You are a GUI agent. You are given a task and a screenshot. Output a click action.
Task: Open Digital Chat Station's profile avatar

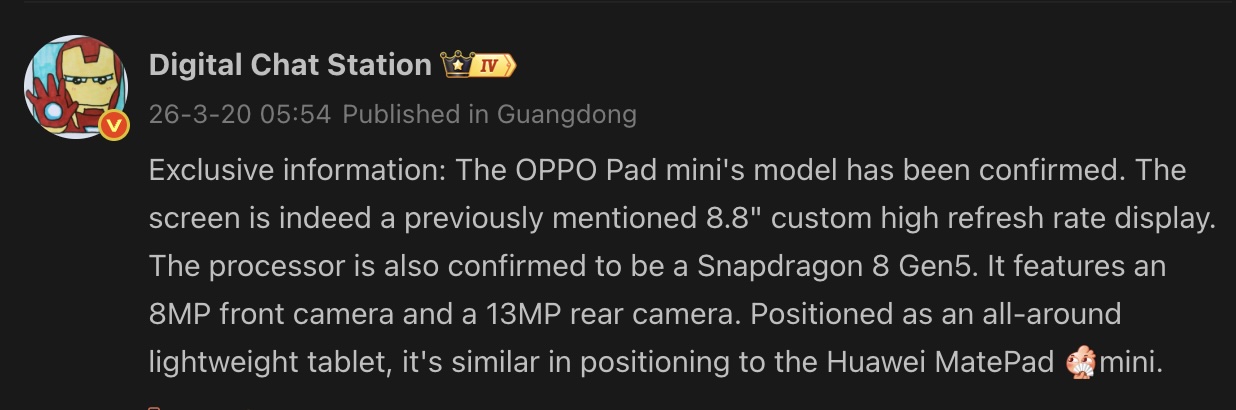[x=75, y=87]
